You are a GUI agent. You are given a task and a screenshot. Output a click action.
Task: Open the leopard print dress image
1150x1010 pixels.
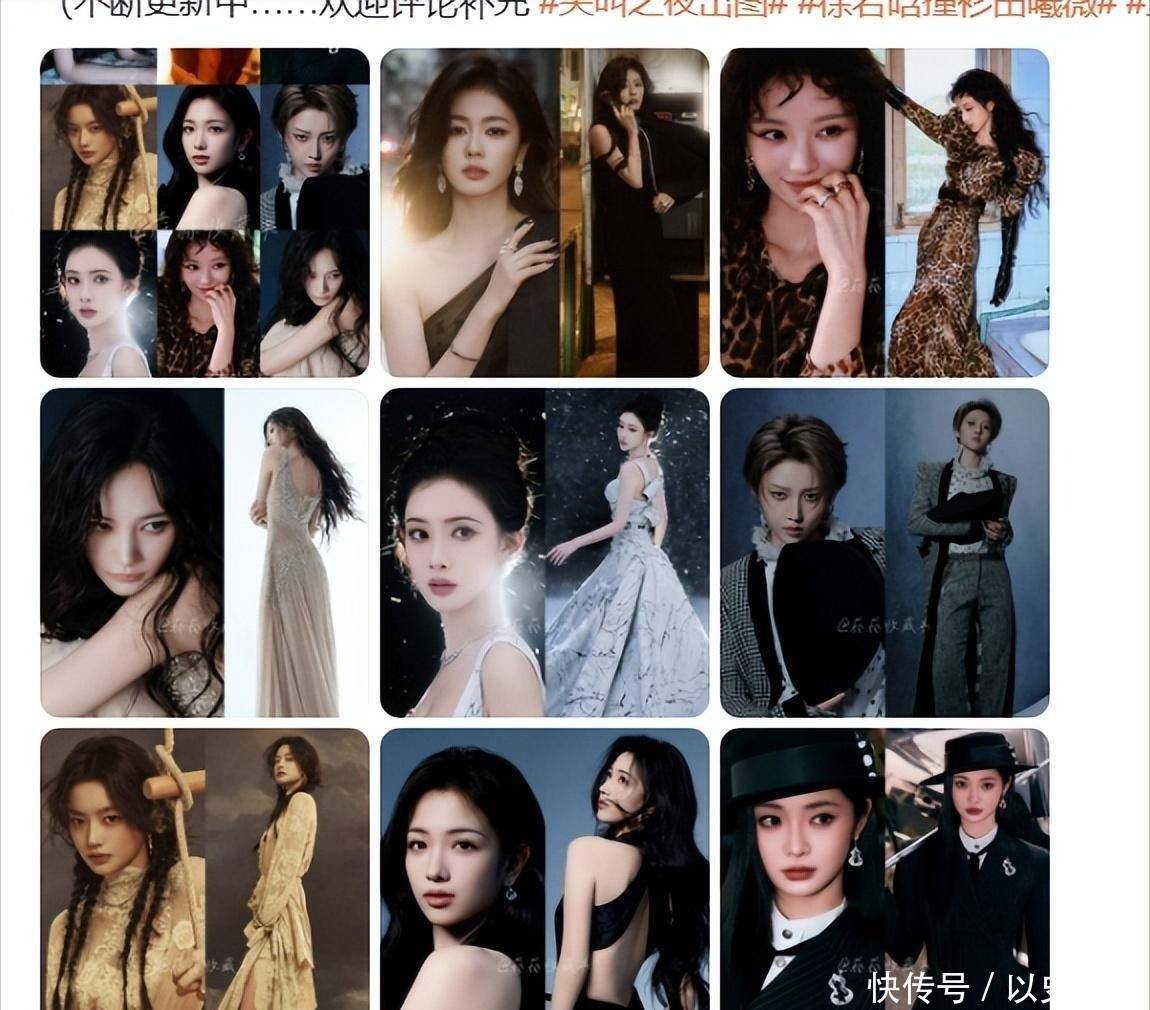pyautogui.click(x=884, y=212)
